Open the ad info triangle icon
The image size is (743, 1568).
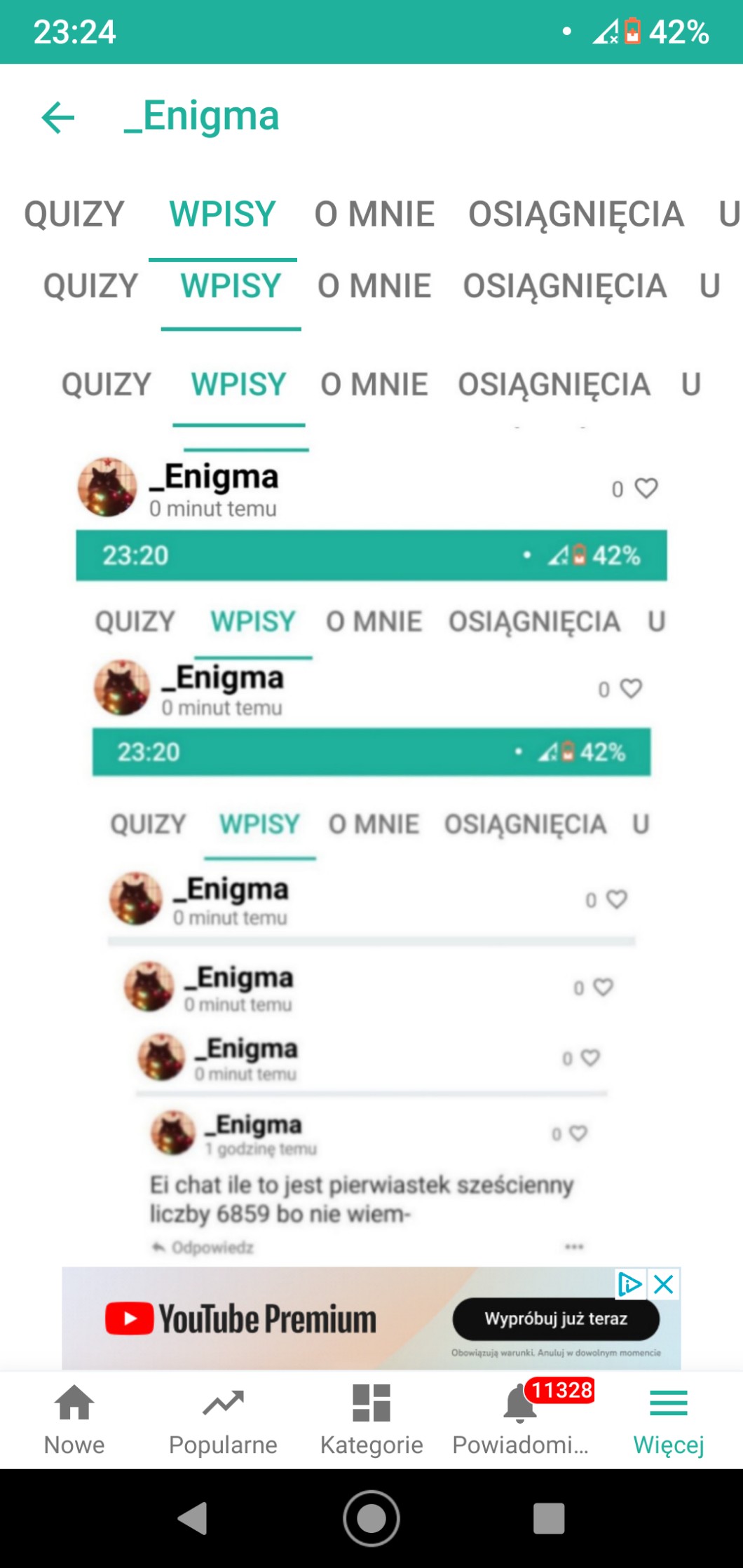[629, 1284]
